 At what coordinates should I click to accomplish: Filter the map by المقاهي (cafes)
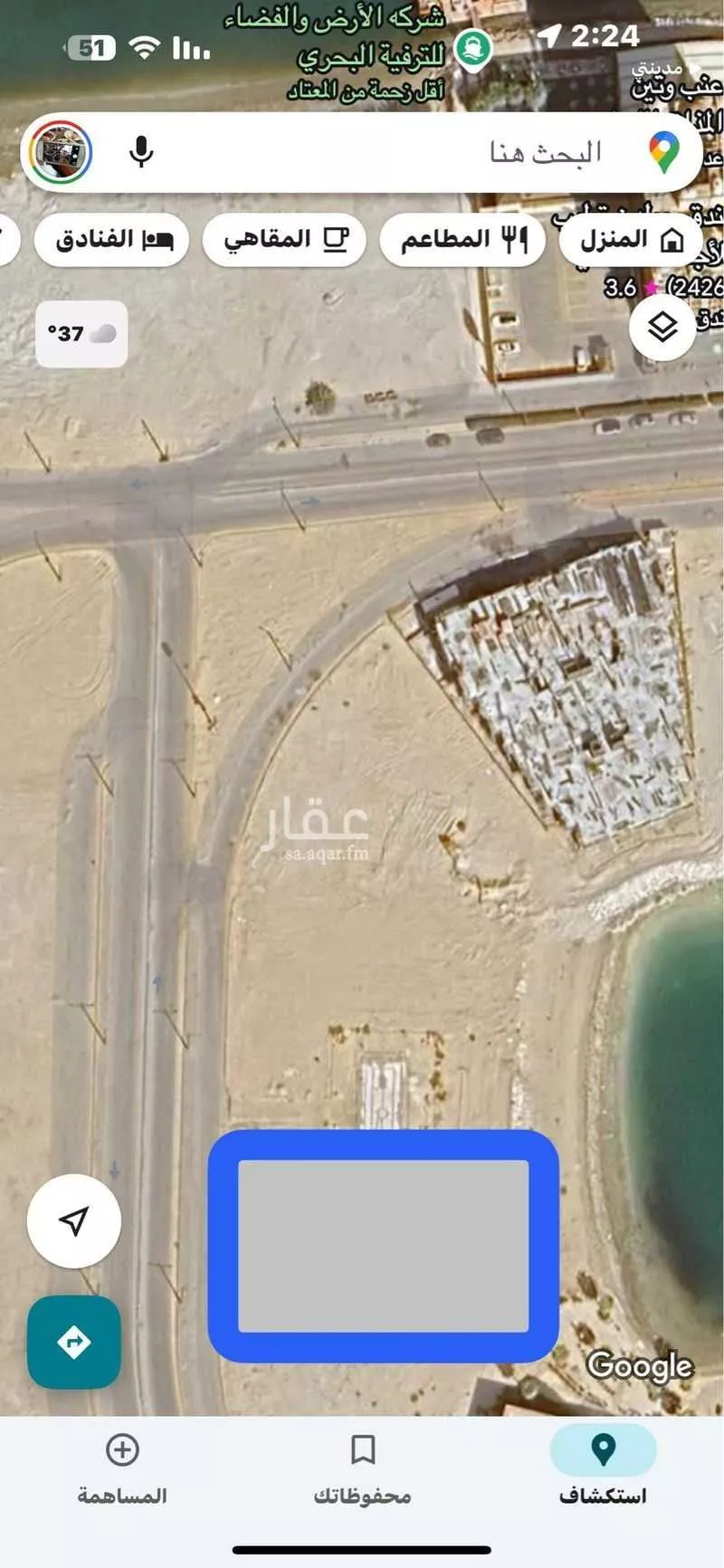point(284,240)
